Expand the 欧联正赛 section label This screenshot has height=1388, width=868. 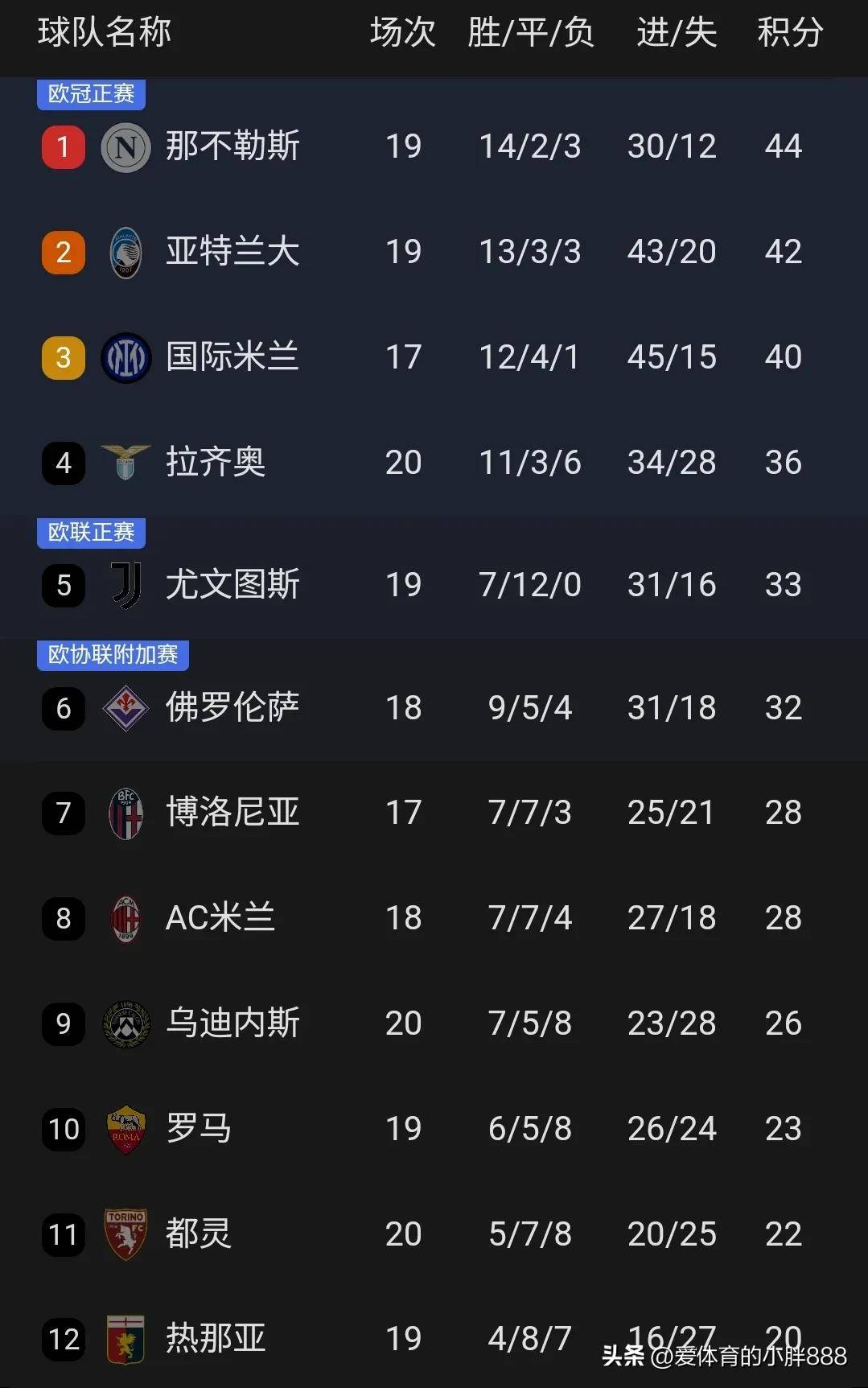[x=90, y=533]
